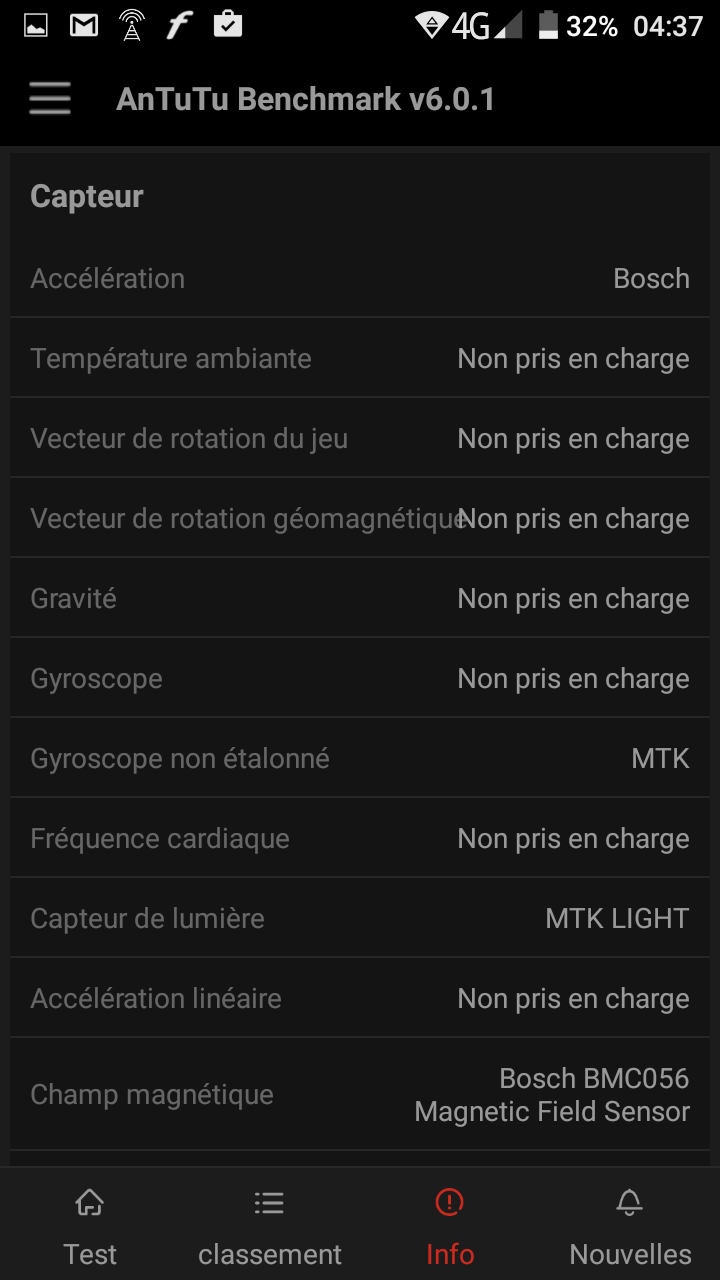Viewport: 720px width, 1280px height.
Task: Go to the classement tab
Action: 270,1226
